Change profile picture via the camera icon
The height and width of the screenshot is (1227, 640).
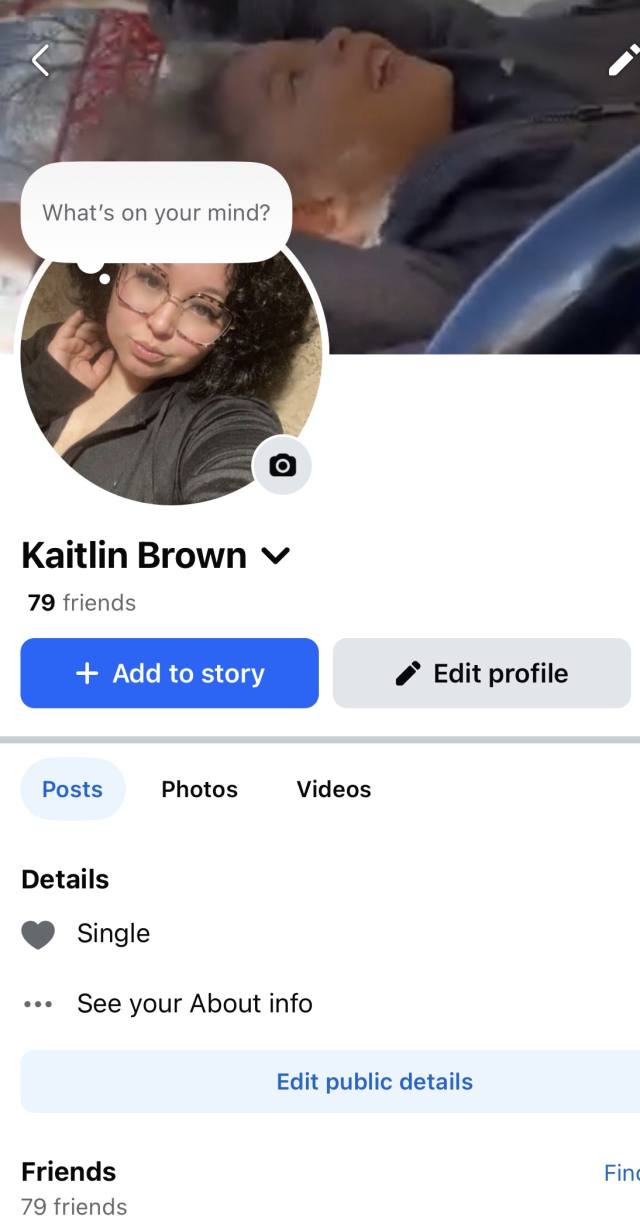coord(283,465)
